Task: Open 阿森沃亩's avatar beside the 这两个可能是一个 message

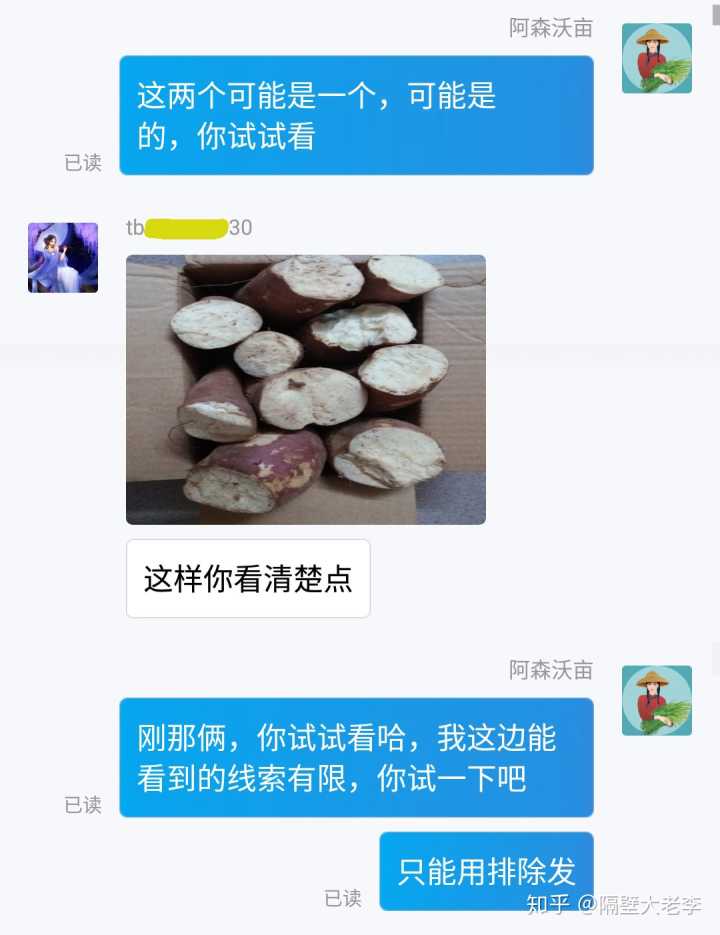Action: click(656, 59)
